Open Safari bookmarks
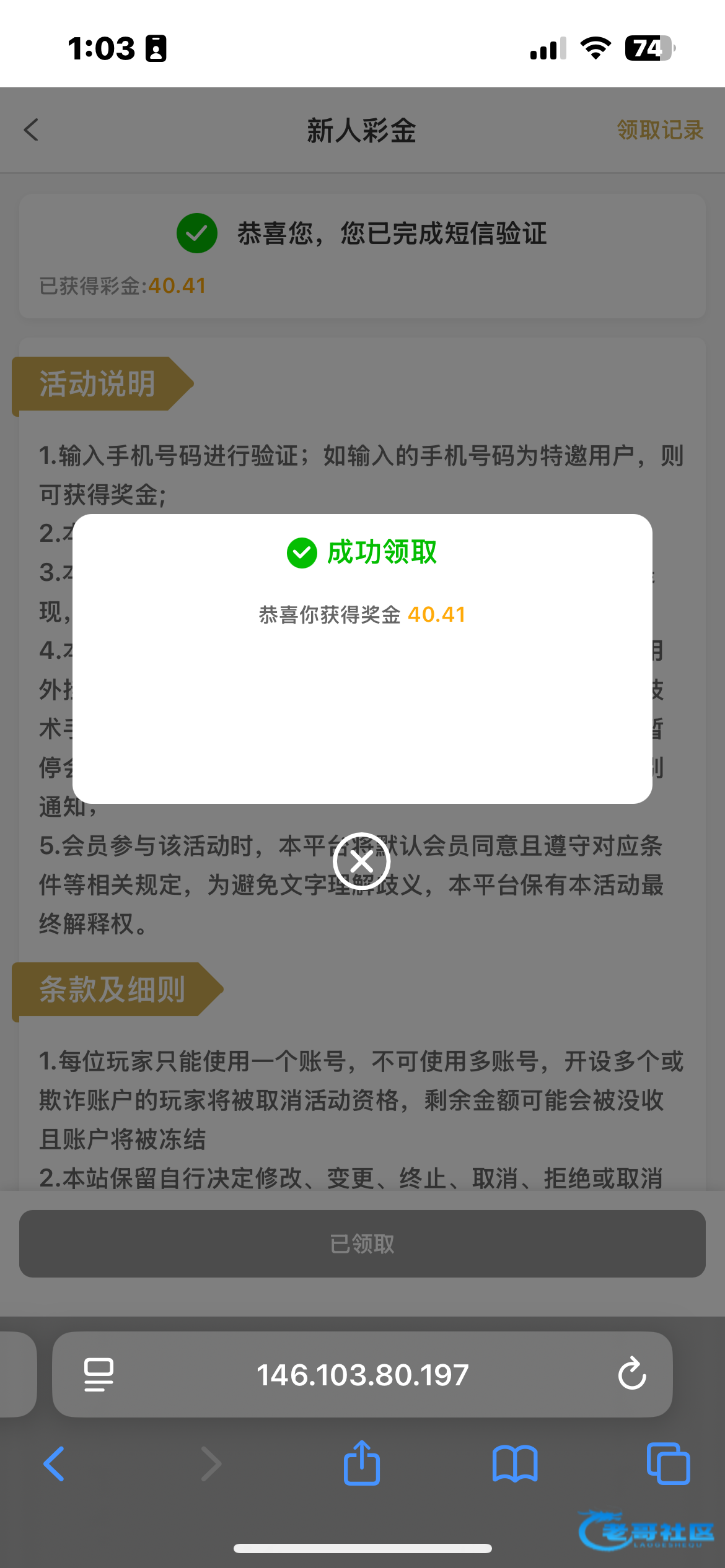725x1568 pixels. 514,1464
